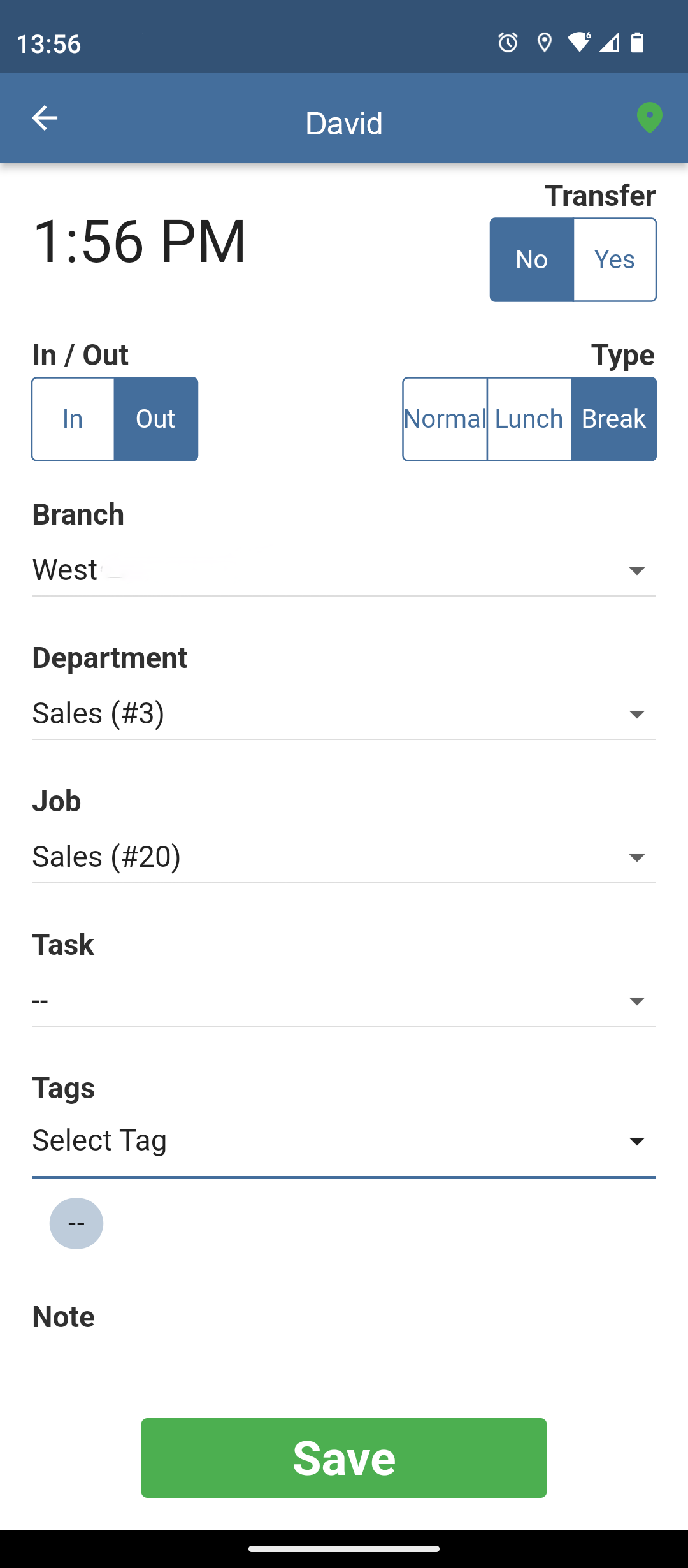Viewport: 688px width, 1568px height.
Task: Set Transfer to Yes
Action: (614, 259)
